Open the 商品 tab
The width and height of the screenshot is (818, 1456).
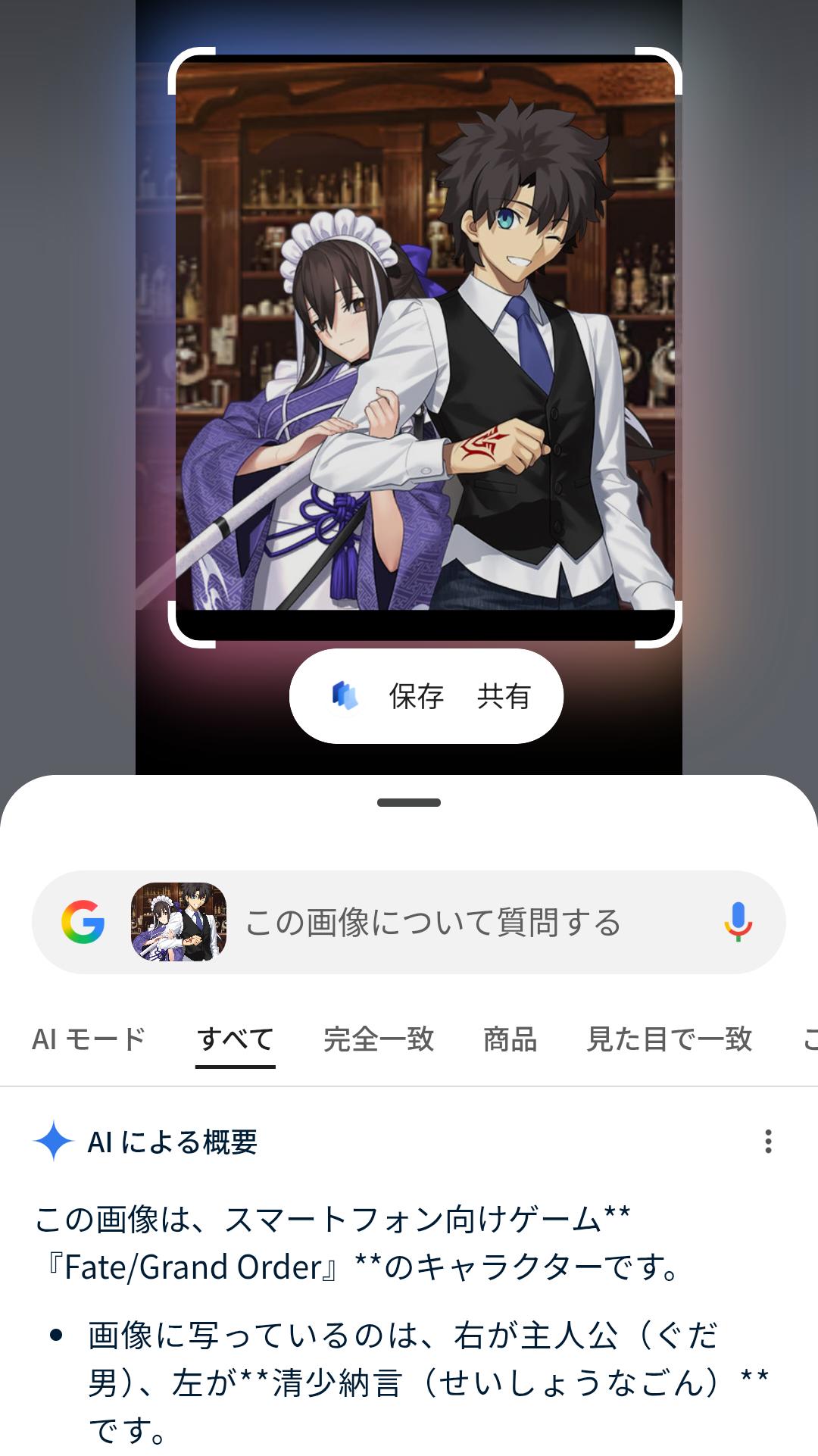510,1039
